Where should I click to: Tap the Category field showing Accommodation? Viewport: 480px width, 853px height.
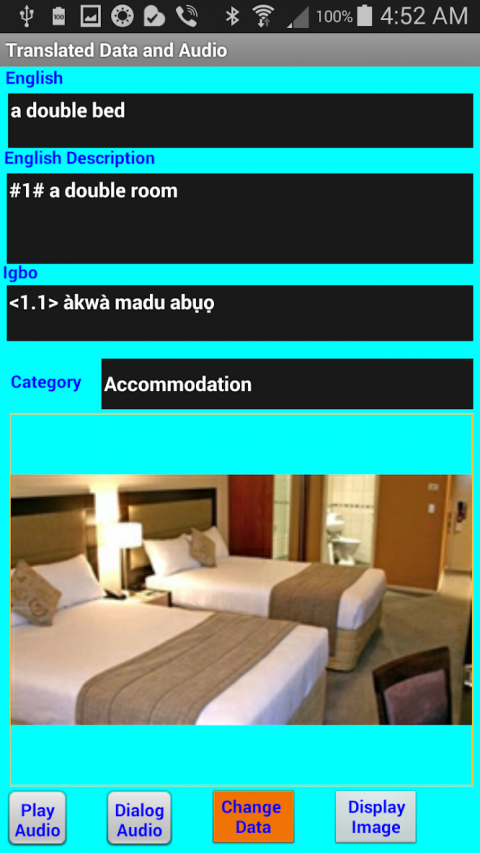pyautogui.click(x=287, y=384)
